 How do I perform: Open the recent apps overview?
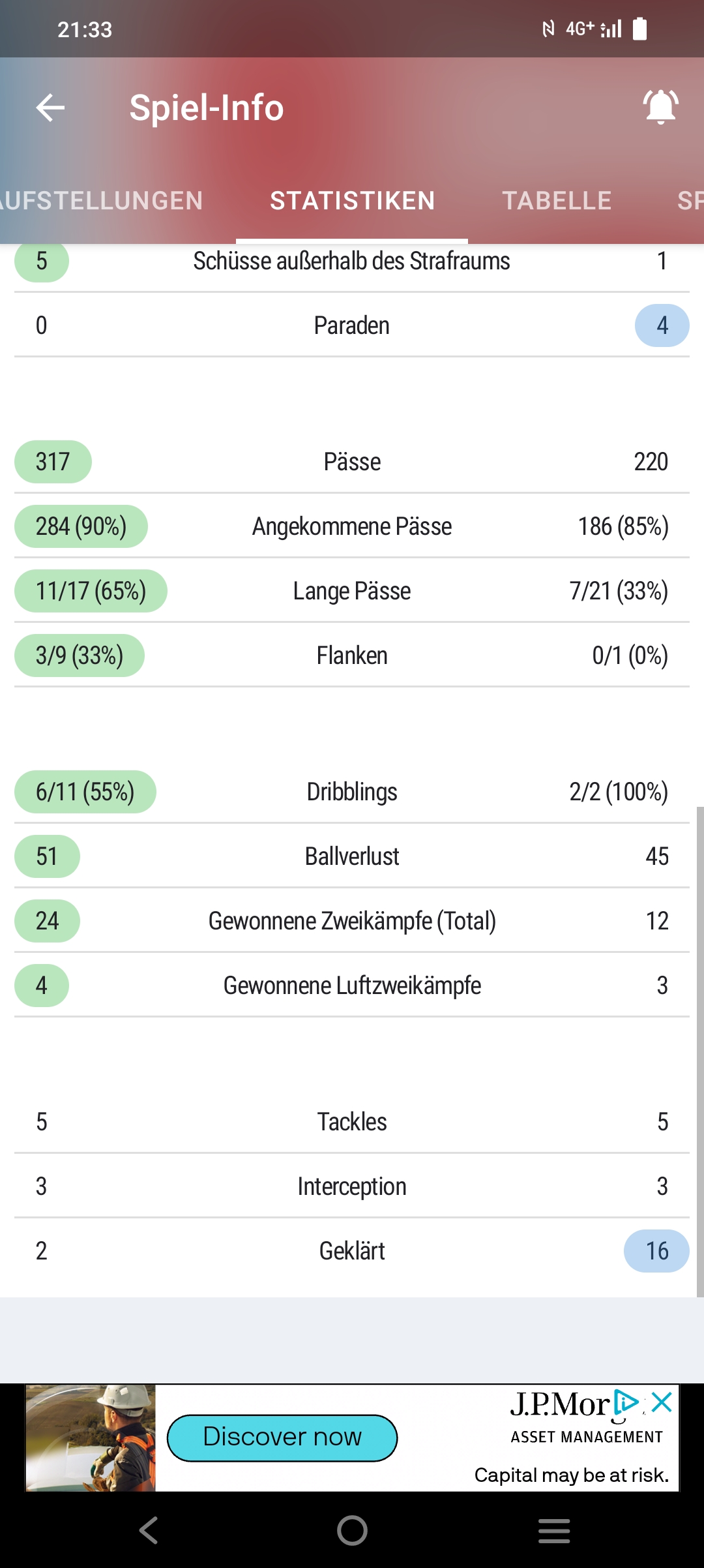pos(555,1530)
